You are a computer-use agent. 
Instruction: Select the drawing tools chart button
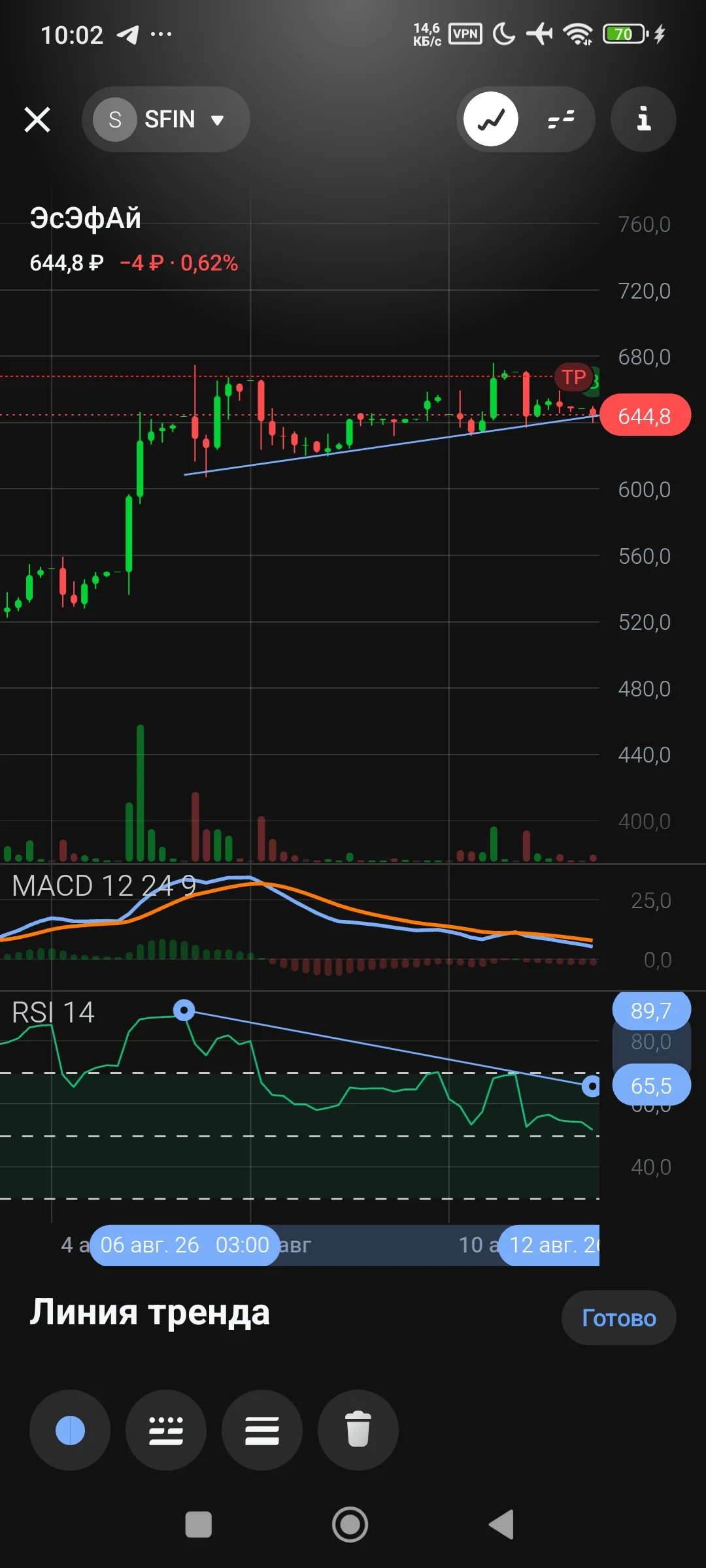(491, 120)
